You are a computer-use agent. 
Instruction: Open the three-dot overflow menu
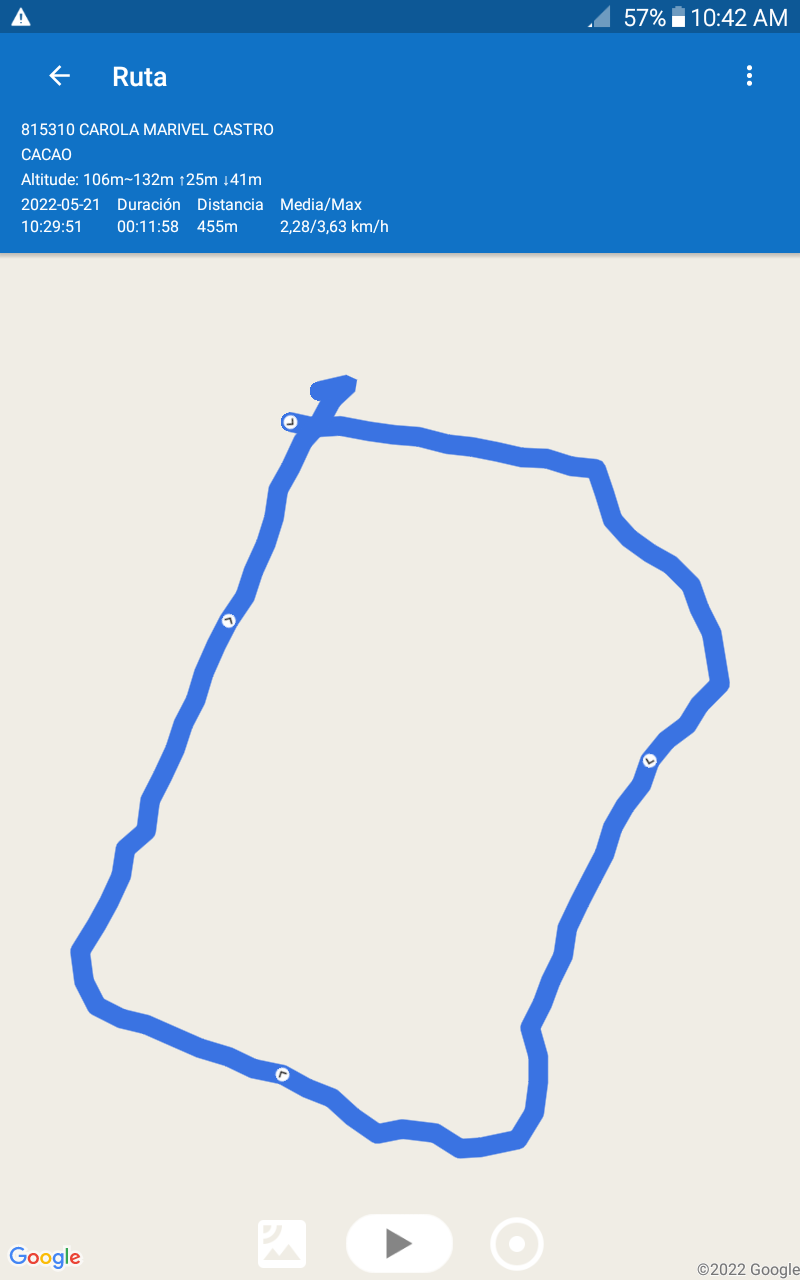749,76
